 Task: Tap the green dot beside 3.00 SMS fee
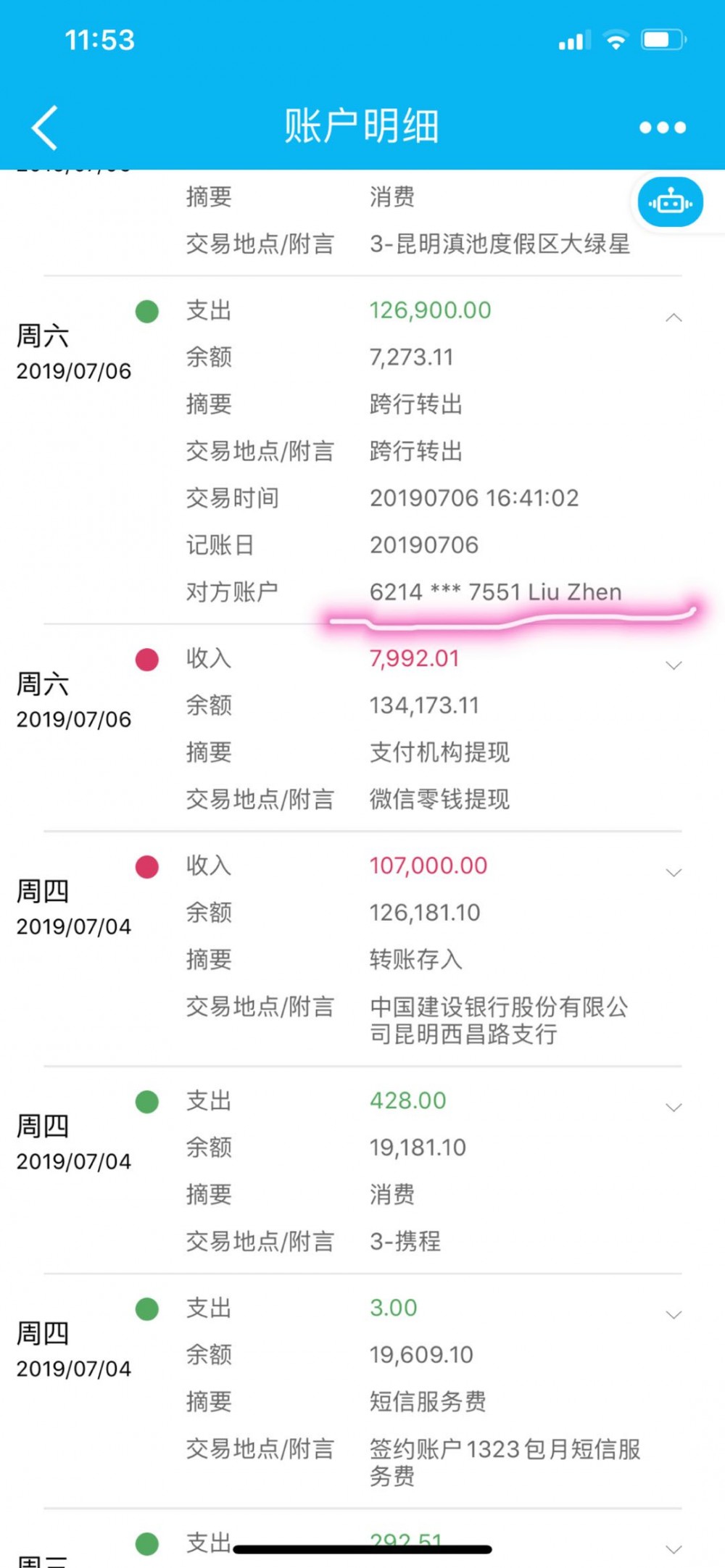(x=147, y=1309)
